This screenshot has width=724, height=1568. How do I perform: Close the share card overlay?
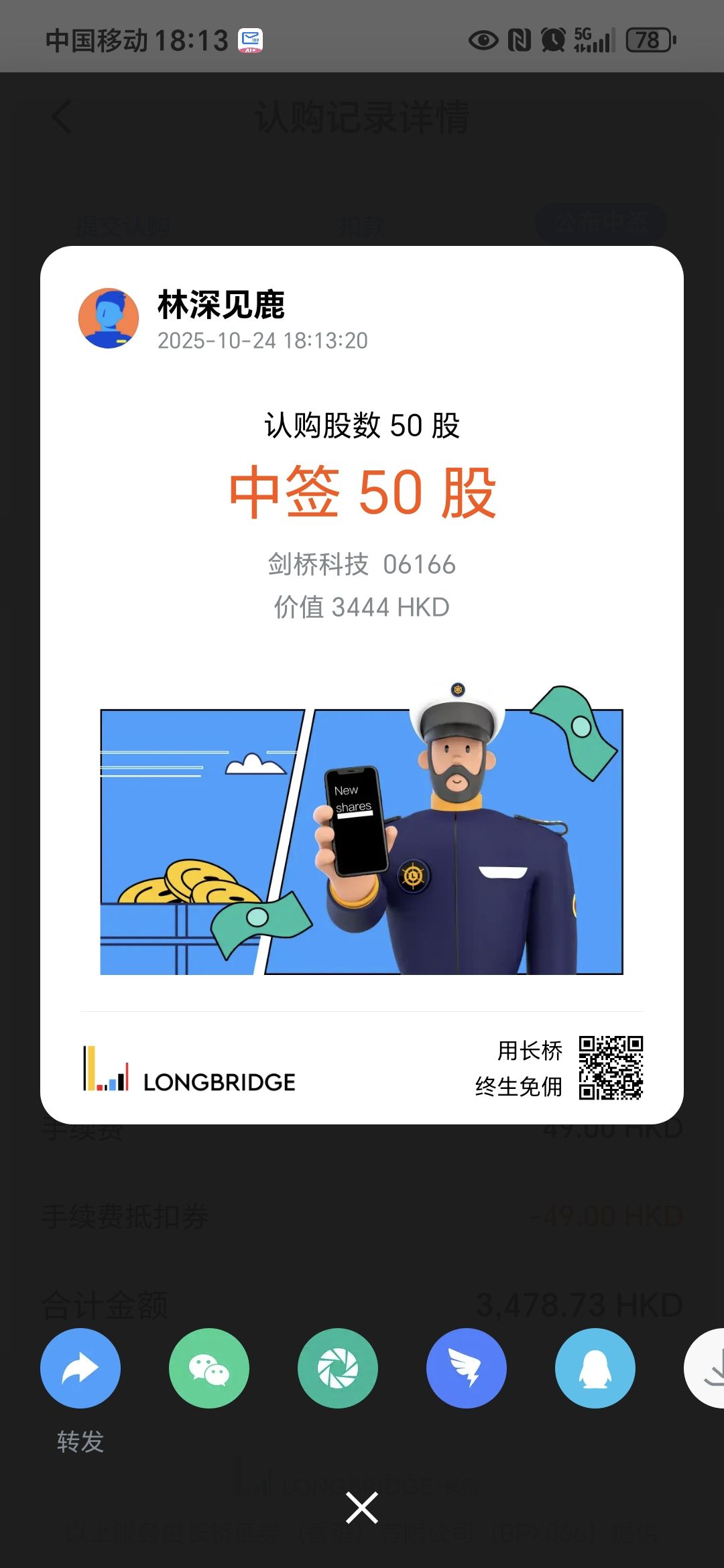[x=362, y=1508]
